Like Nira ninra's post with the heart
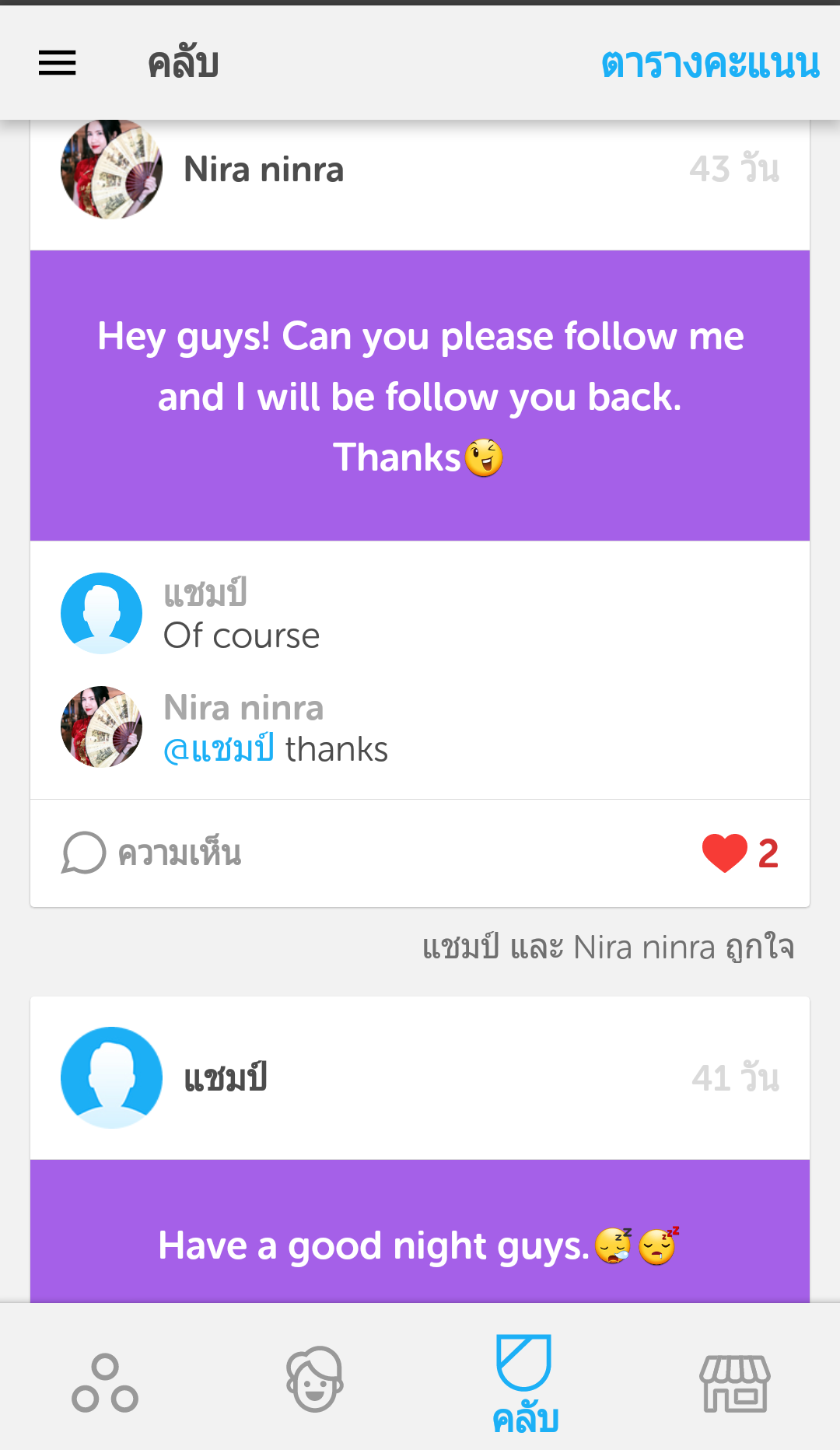 click(725, 853)
